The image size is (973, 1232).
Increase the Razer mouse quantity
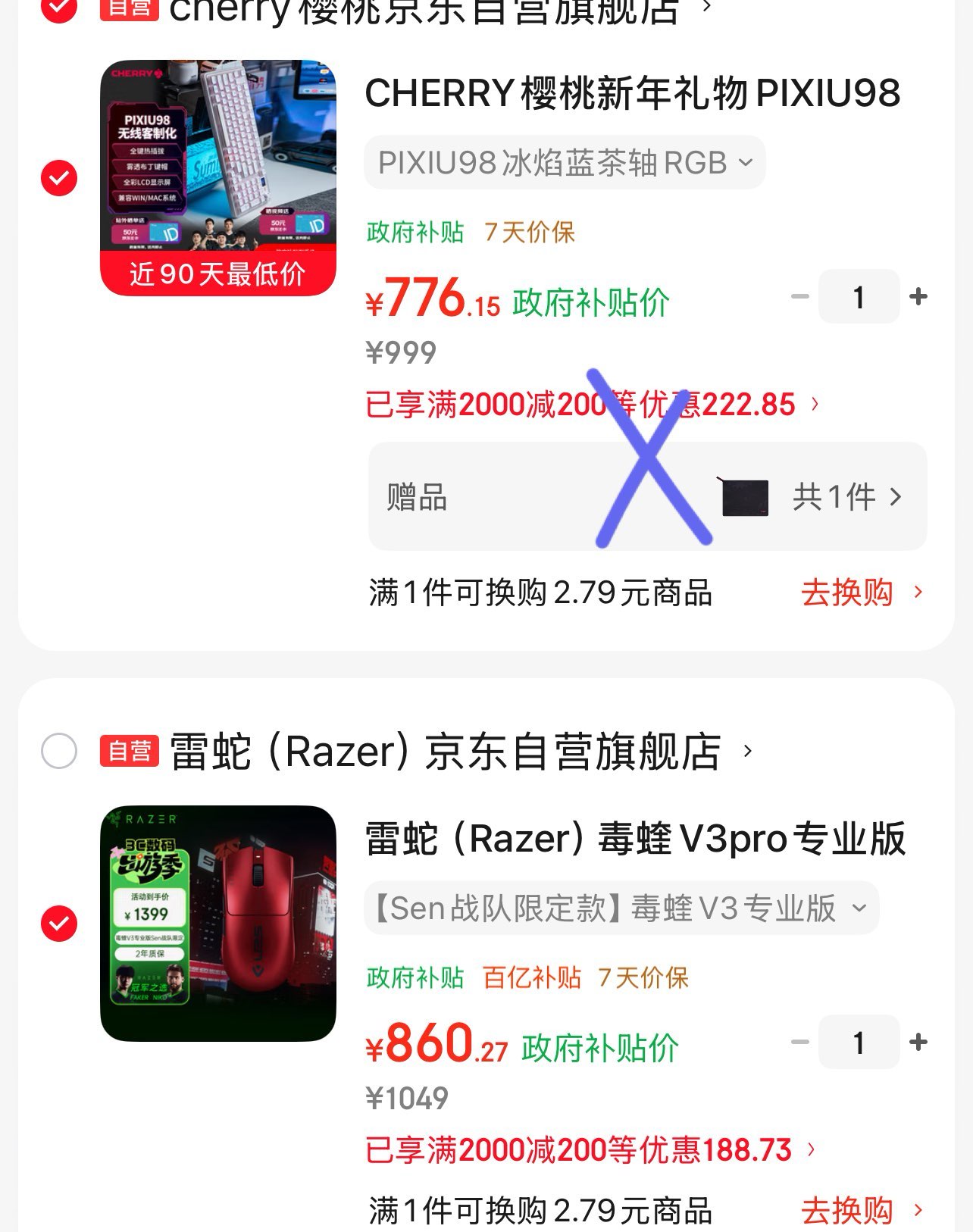point(918,1043)
